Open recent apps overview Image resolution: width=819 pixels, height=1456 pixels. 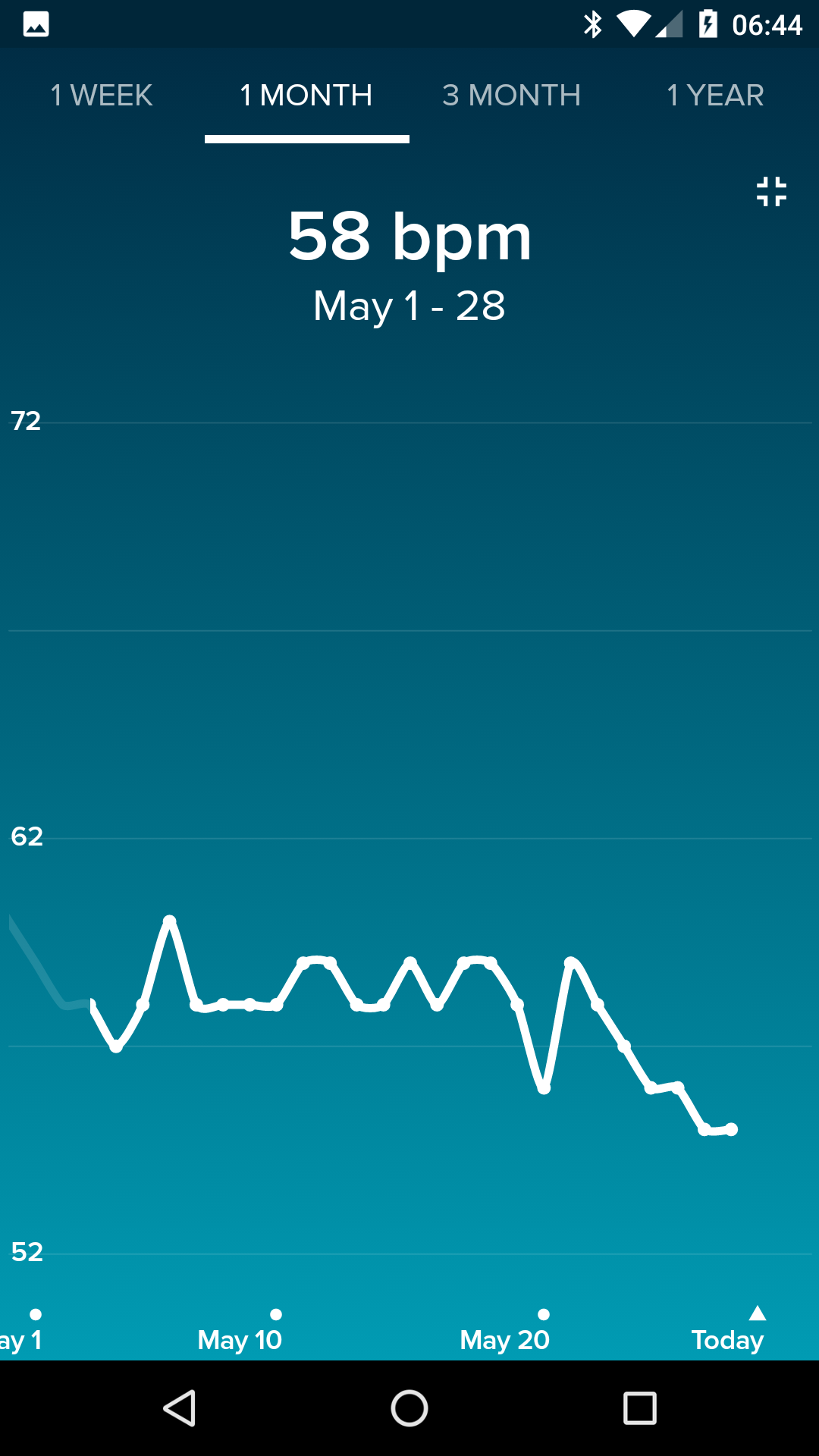tap(639, 1408)
